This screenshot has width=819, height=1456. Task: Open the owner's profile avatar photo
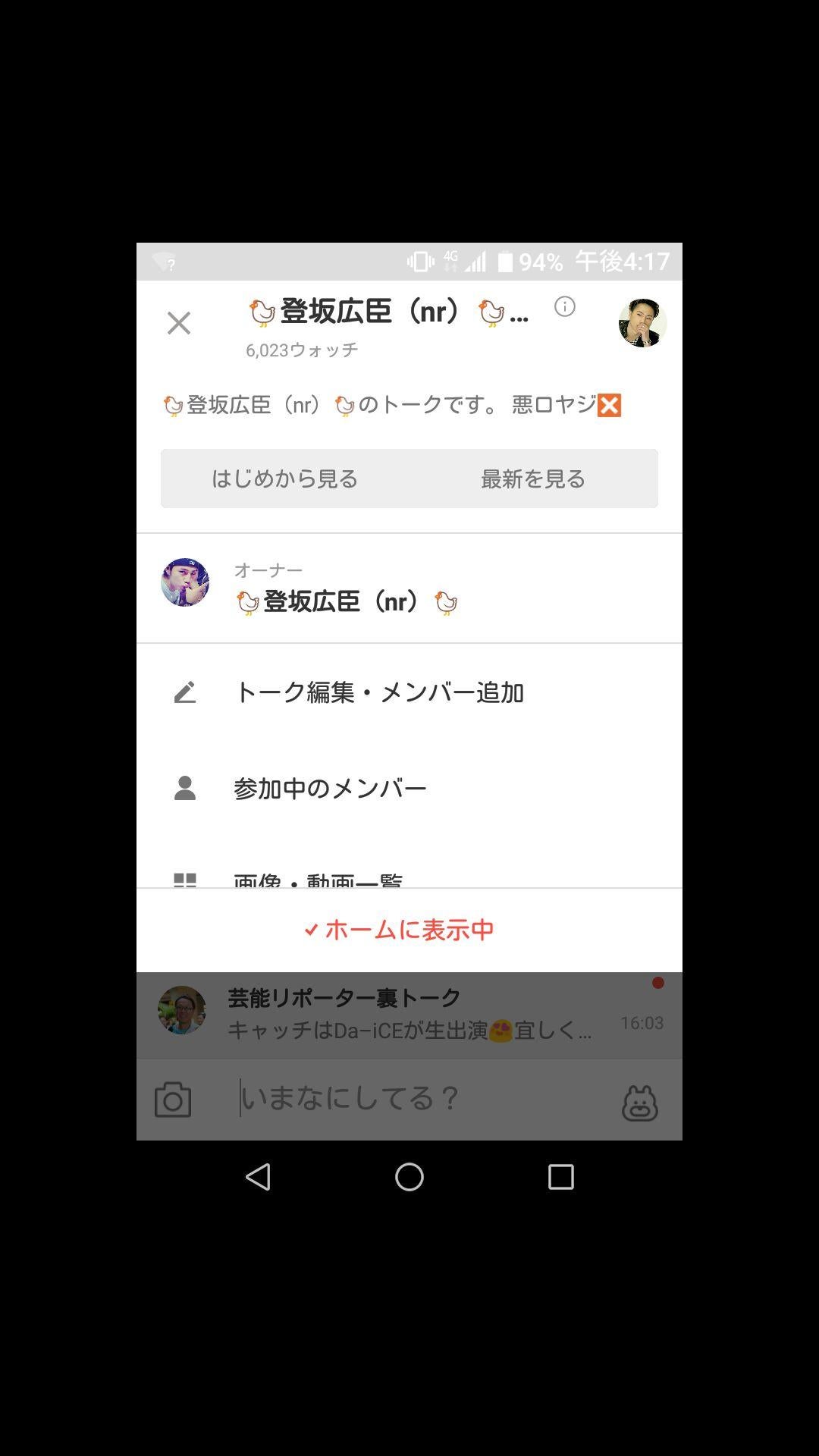pos(184,588)
